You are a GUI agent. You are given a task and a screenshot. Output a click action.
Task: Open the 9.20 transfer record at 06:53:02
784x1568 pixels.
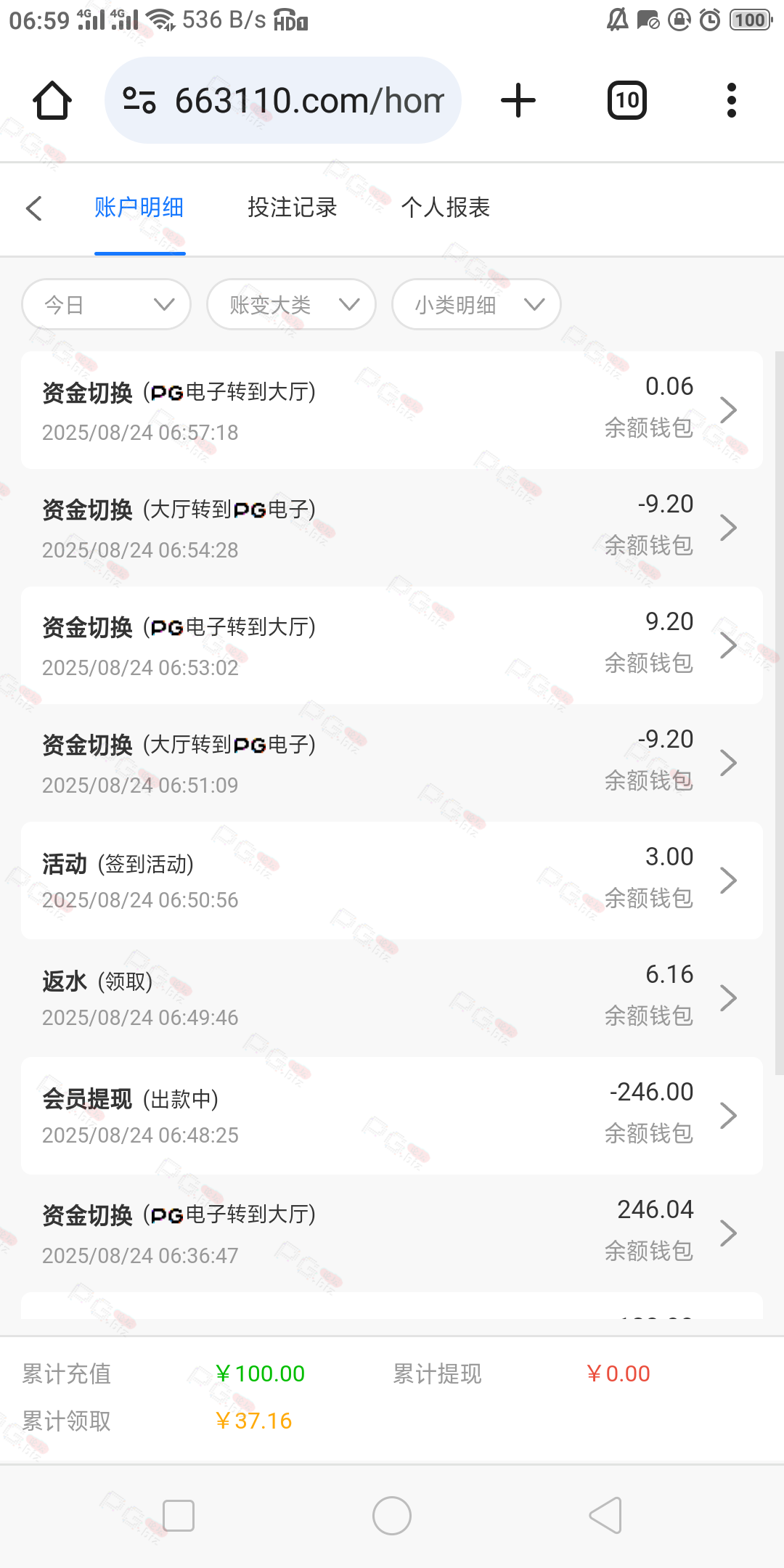[392, 645]
